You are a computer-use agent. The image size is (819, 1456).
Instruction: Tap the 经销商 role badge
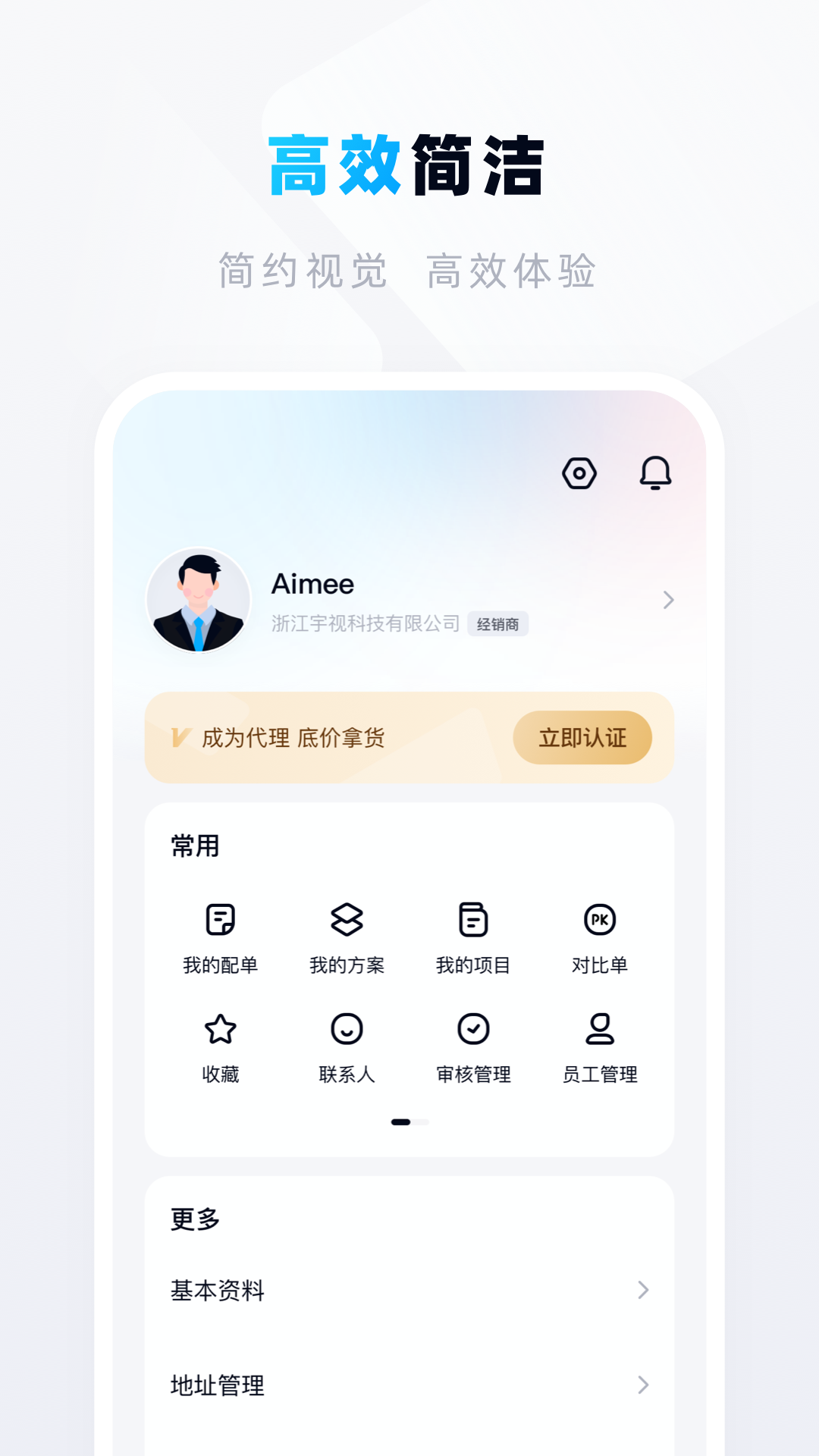coord(500,625)
